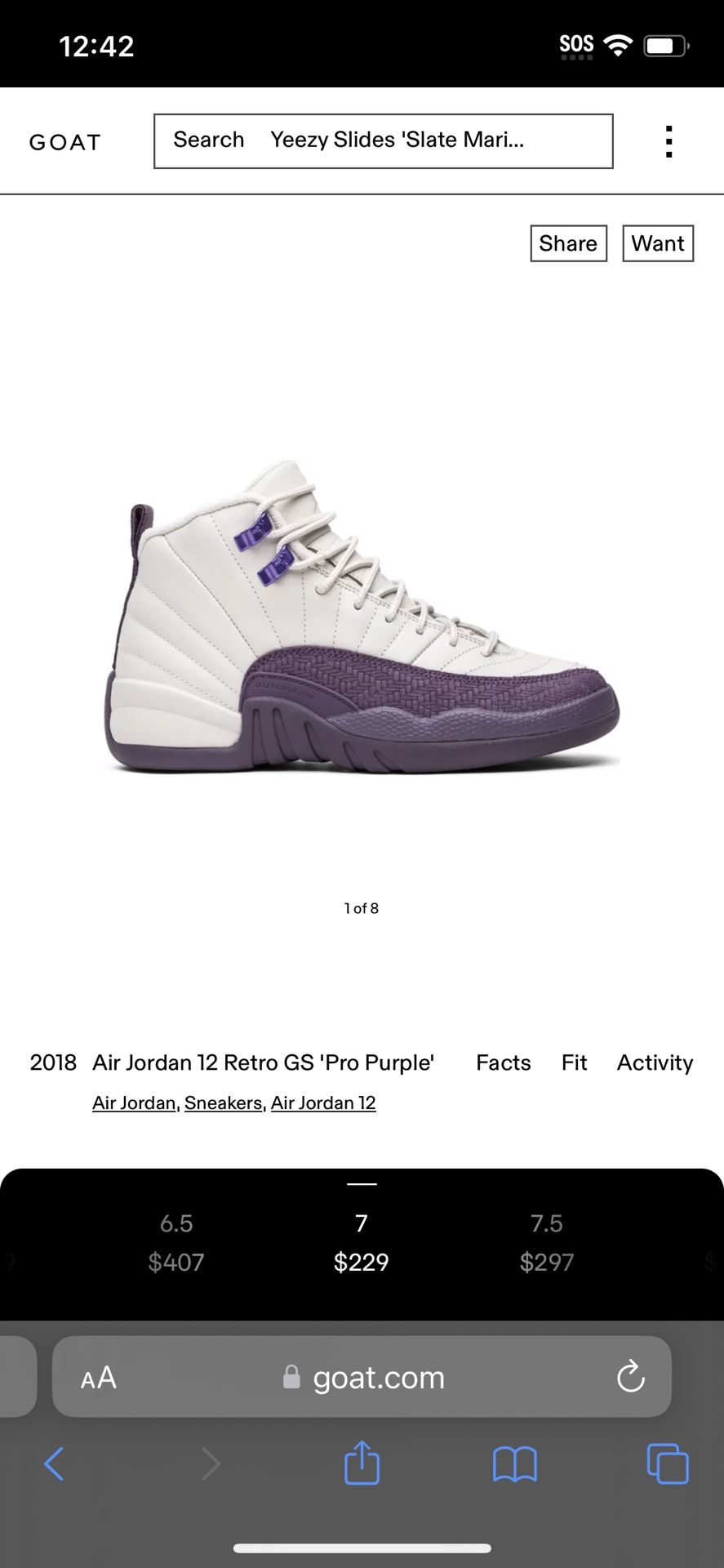Go back to the previous page

(x=54, y=1464)
